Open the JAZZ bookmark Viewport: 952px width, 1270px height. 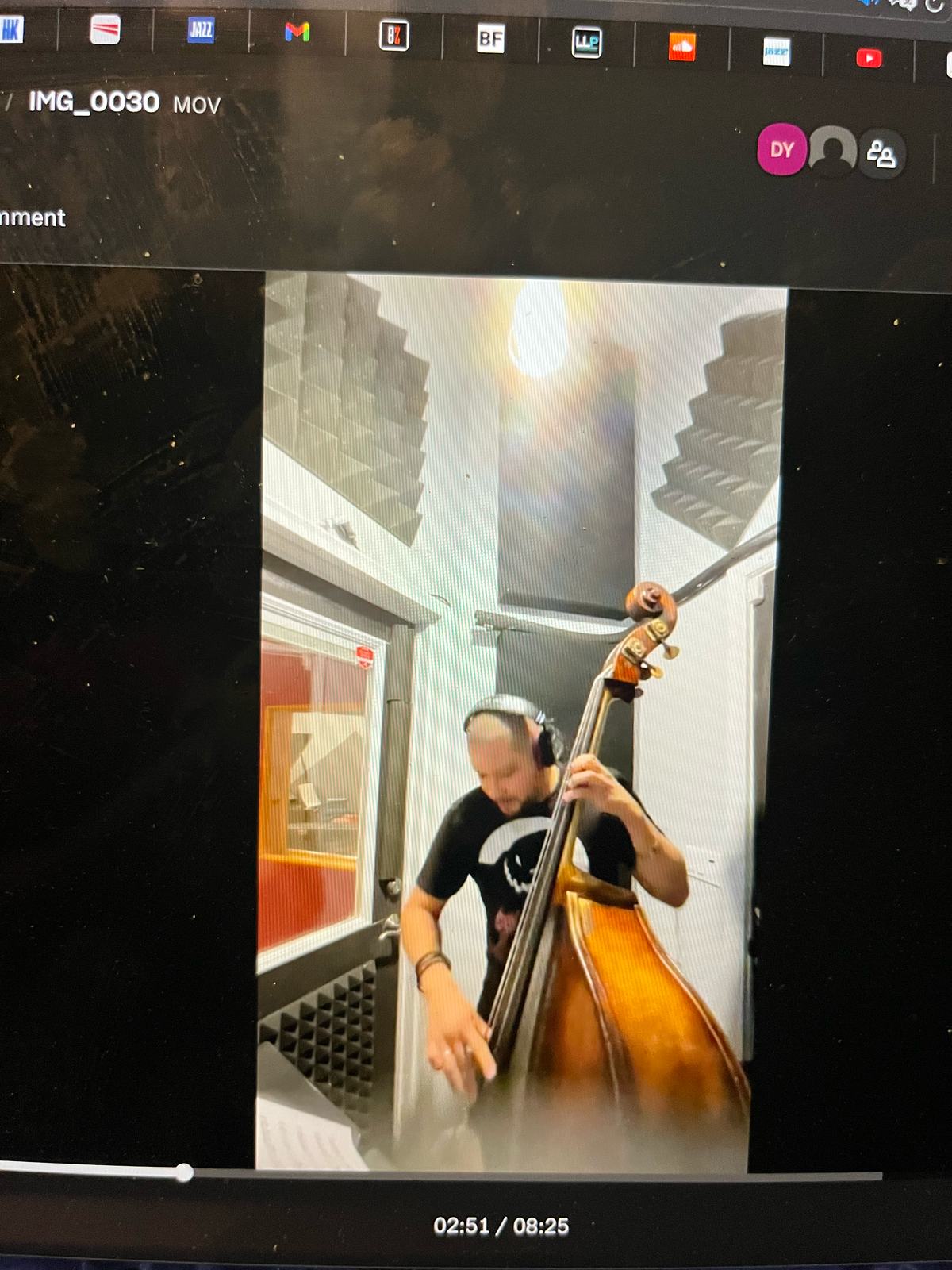coord(201,30)
